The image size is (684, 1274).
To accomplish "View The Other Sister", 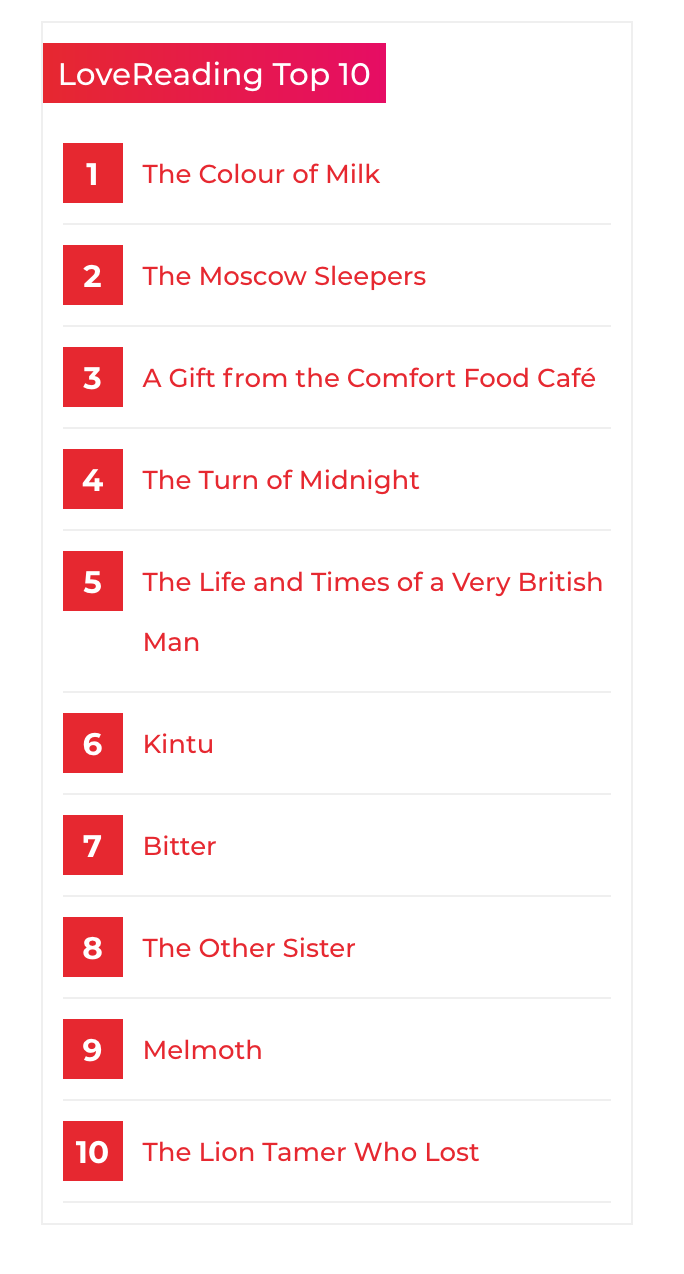I will pos(249,948).
